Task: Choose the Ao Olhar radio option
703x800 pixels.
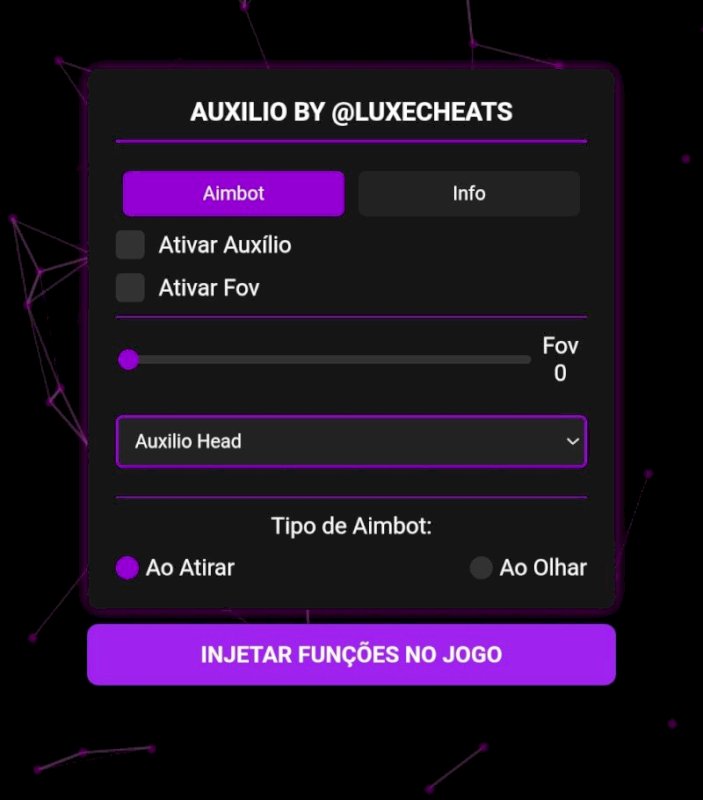Action: click(482, 568)
